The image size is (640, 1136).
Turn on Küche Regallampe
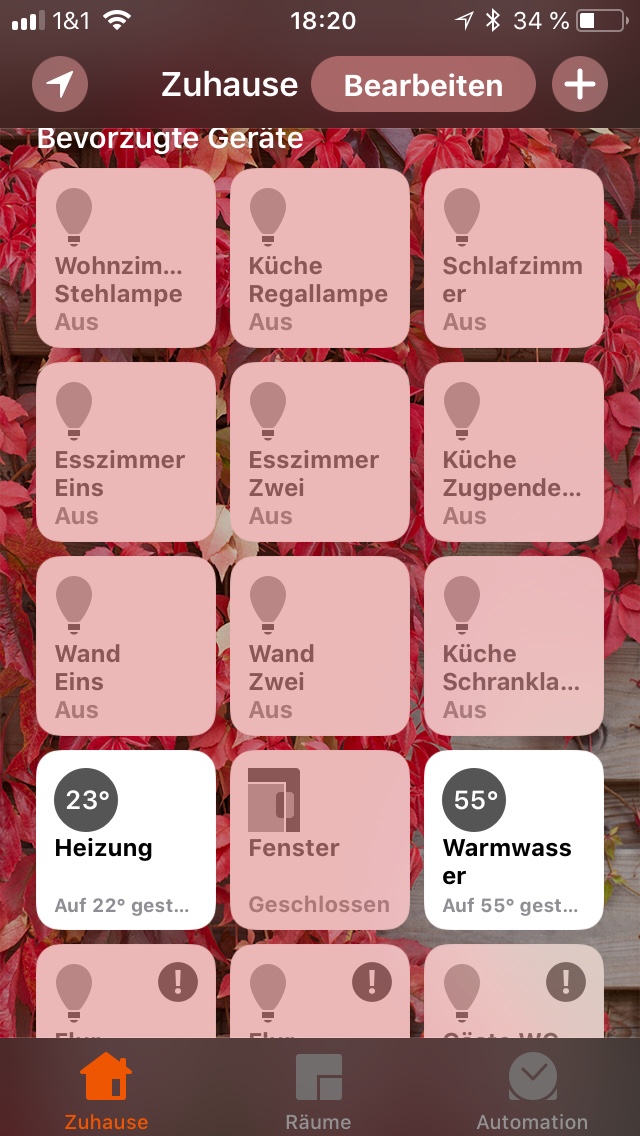tap(320, 258)
